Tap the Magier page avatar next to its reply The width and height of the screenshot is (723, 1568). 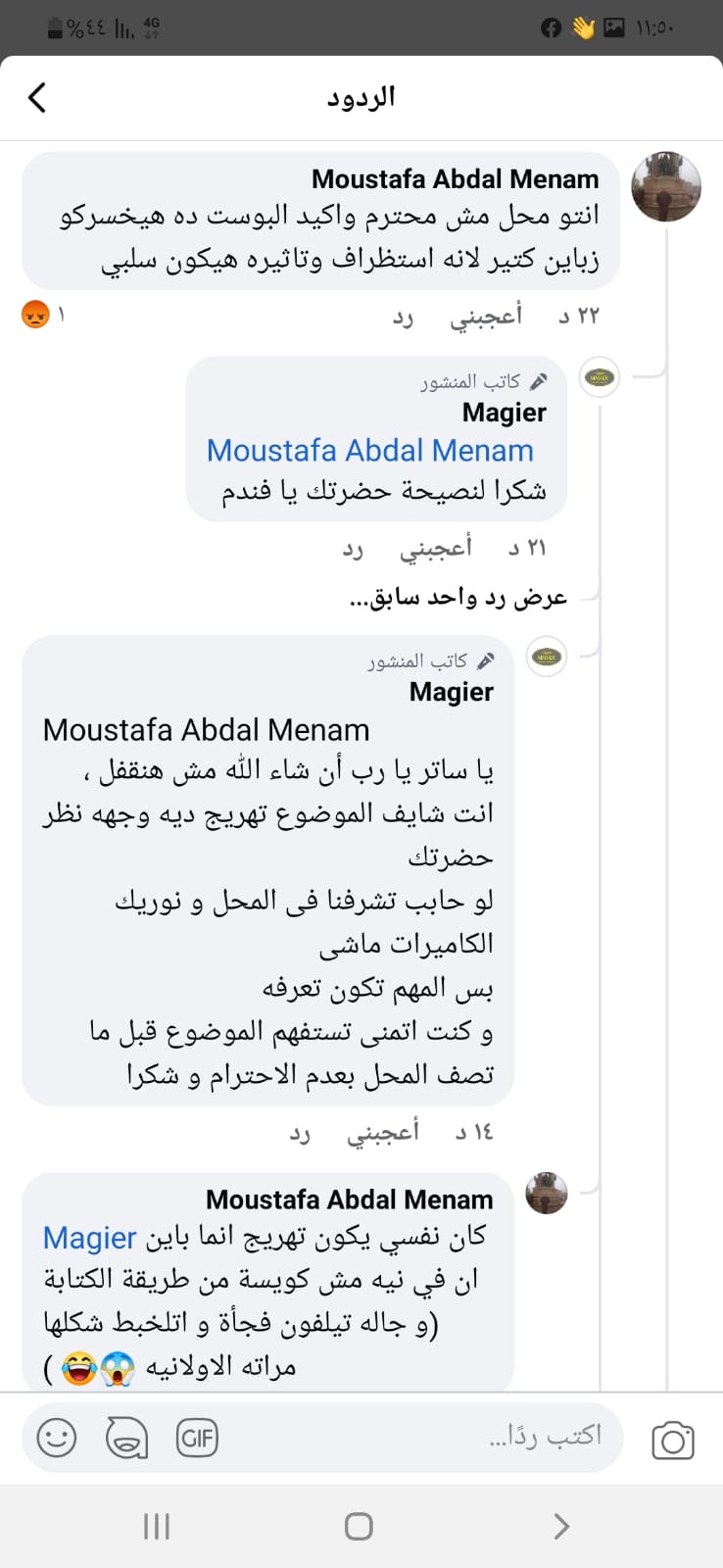(599, 378)
